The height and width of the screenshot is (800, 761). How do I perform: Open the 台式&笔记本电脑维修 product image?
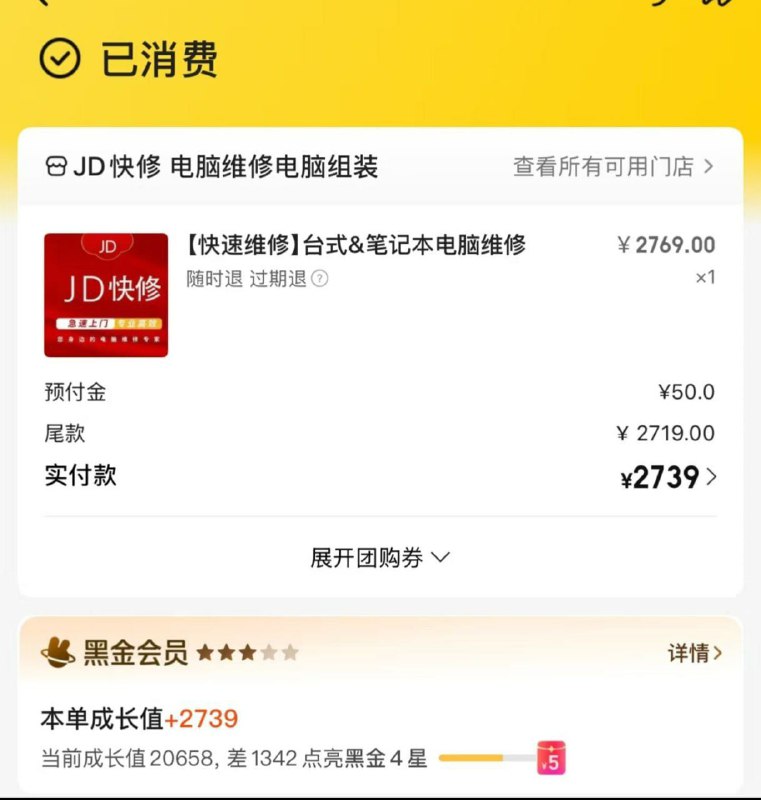106,295
